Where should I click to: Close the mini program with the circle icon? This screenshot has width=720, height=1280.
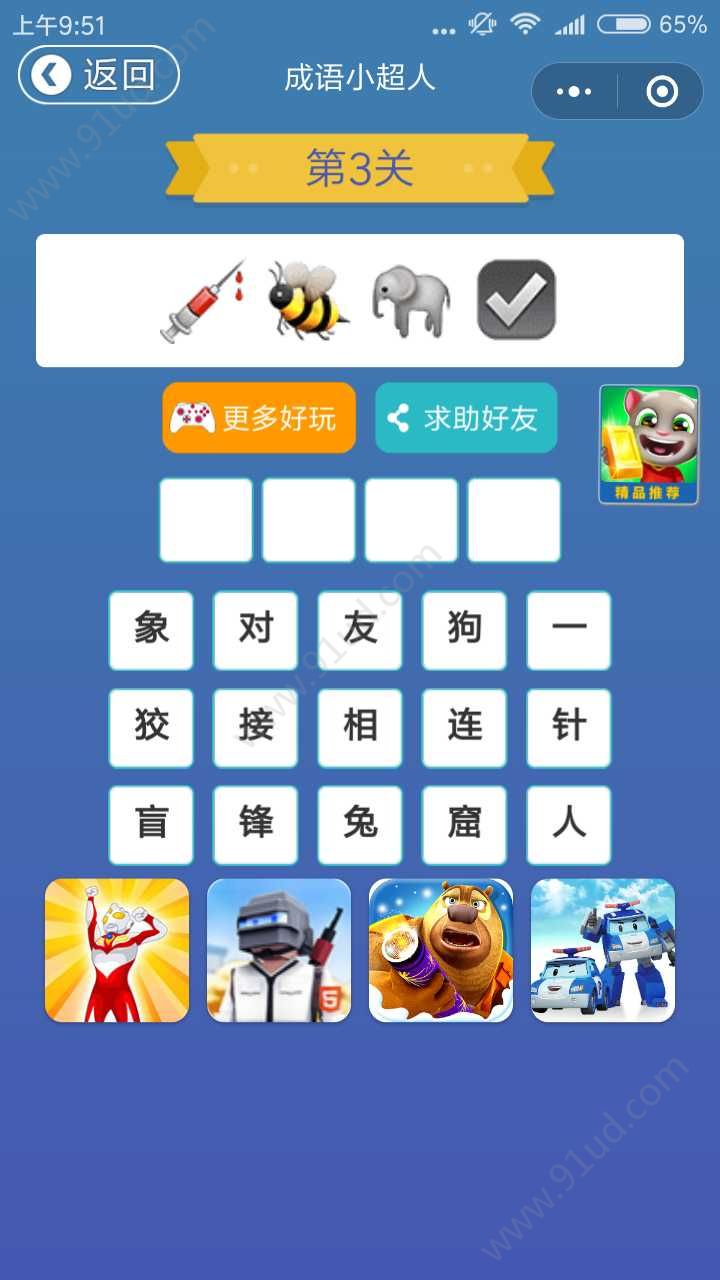662,92
